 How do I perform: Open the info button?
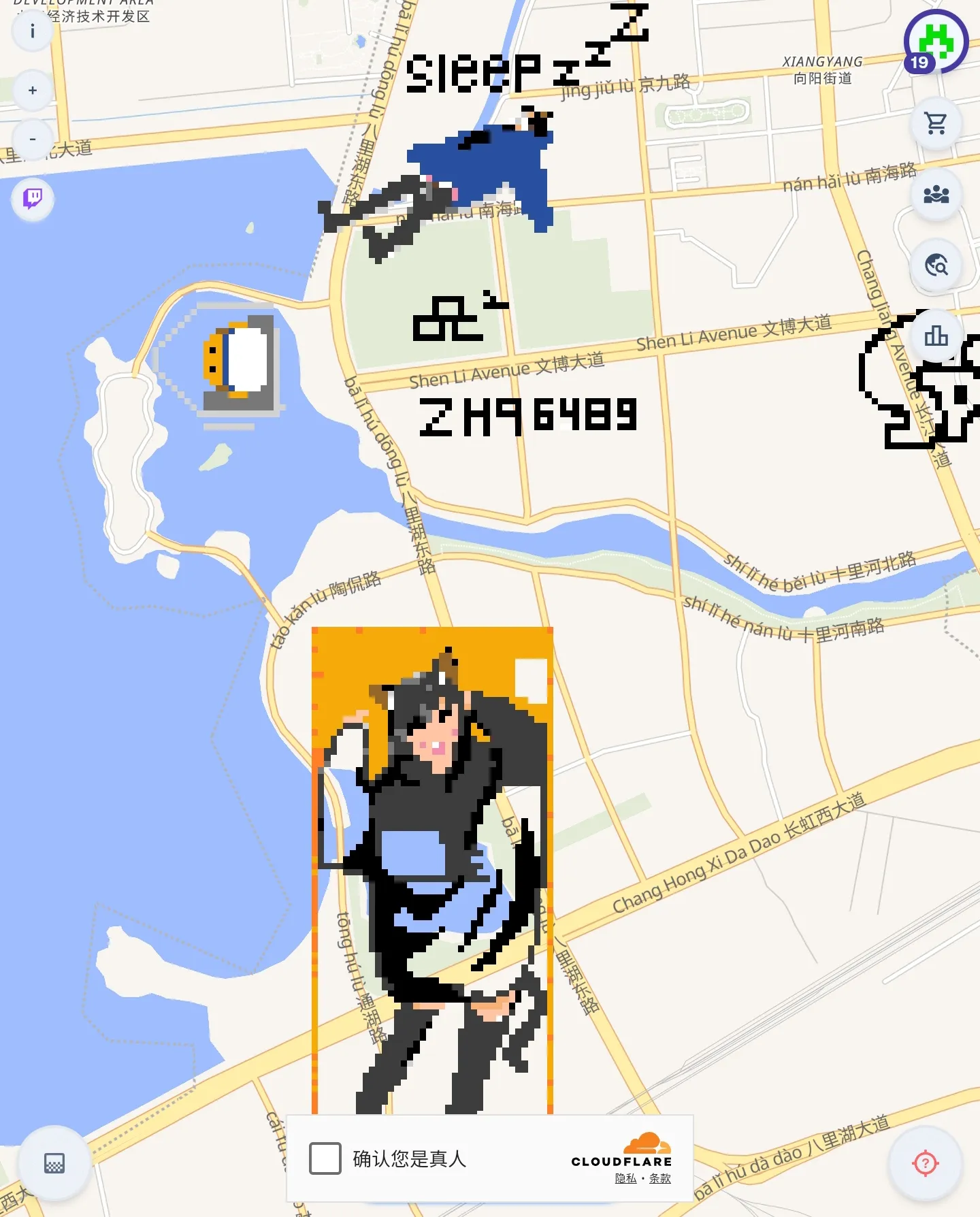[x=32, y=31]
